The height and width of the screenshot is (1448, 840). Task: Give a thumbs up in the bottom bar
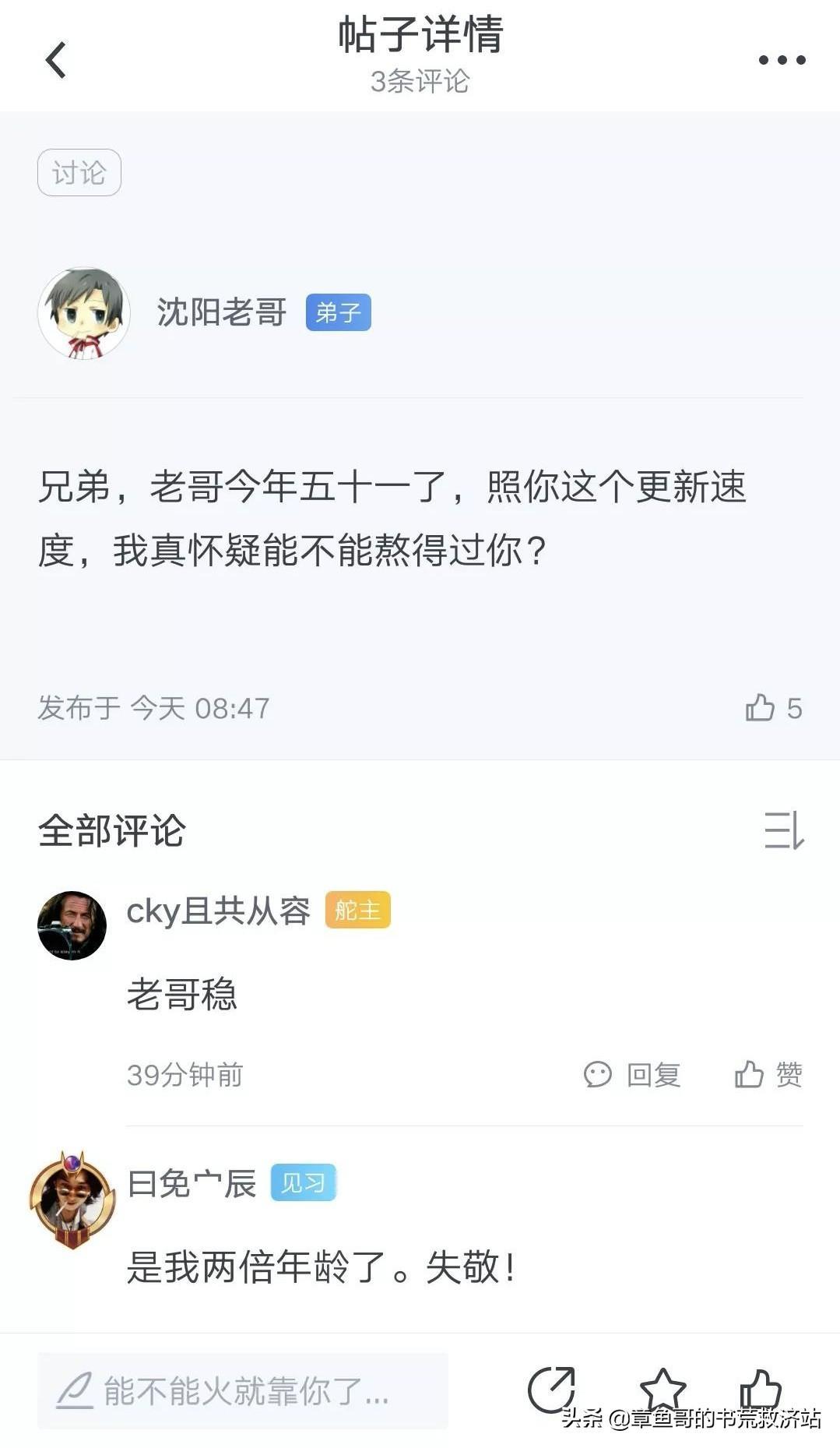coord(760,1390)
